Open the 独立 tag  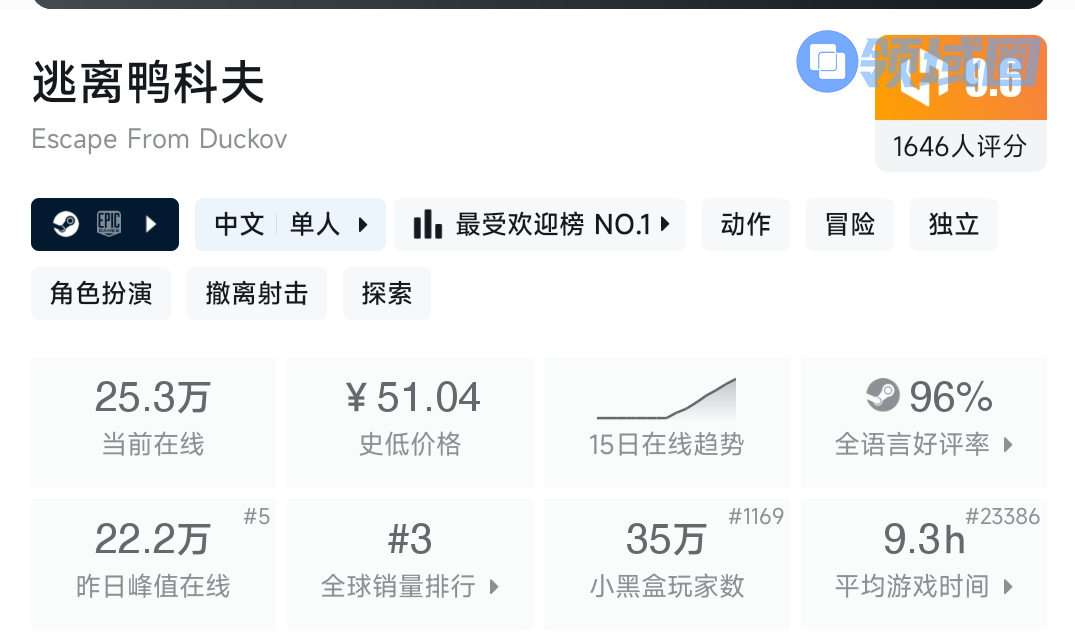954,224
